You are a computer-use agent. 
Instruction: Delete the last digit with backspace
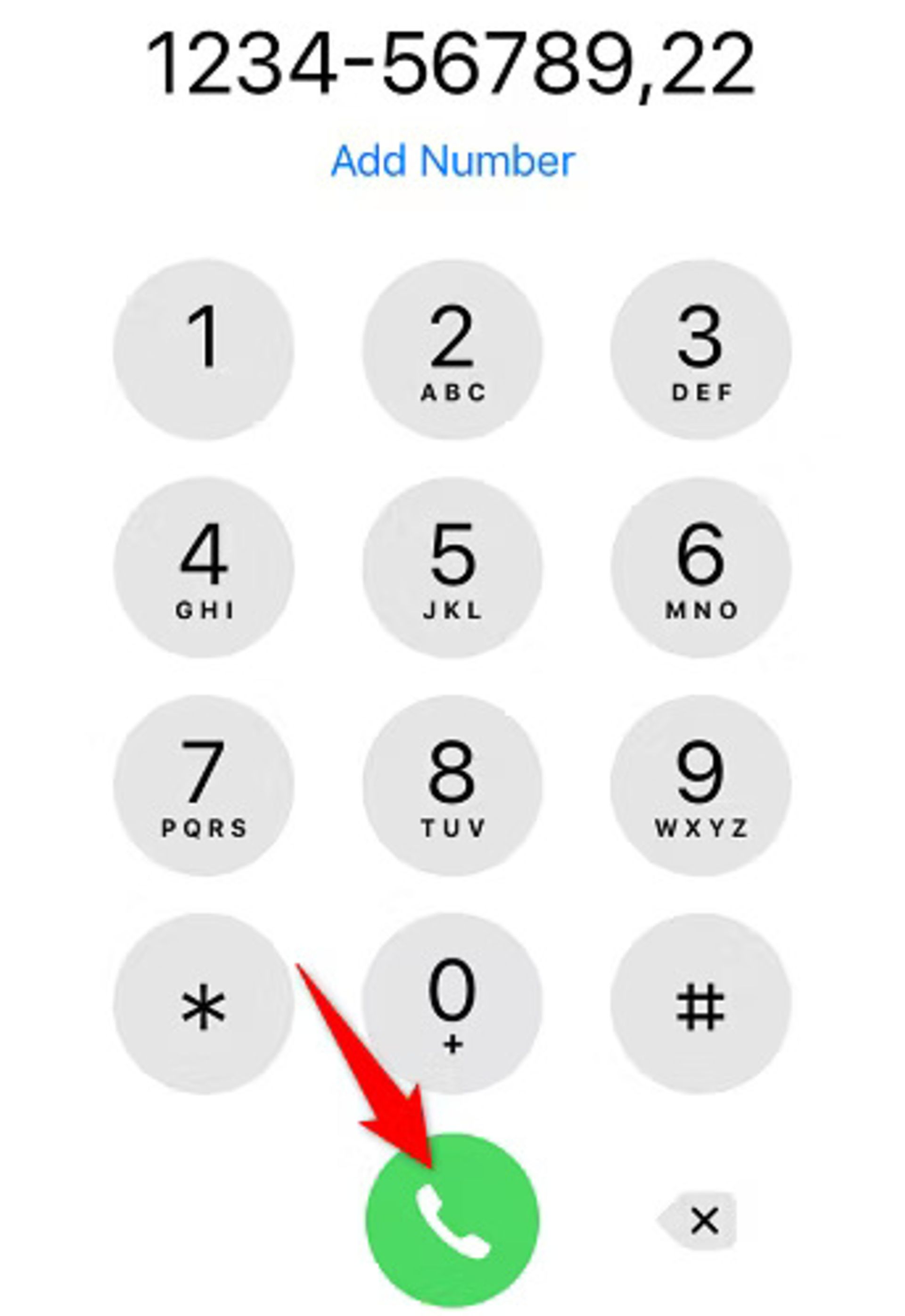pyautogui.click(x=699, y=1219)
